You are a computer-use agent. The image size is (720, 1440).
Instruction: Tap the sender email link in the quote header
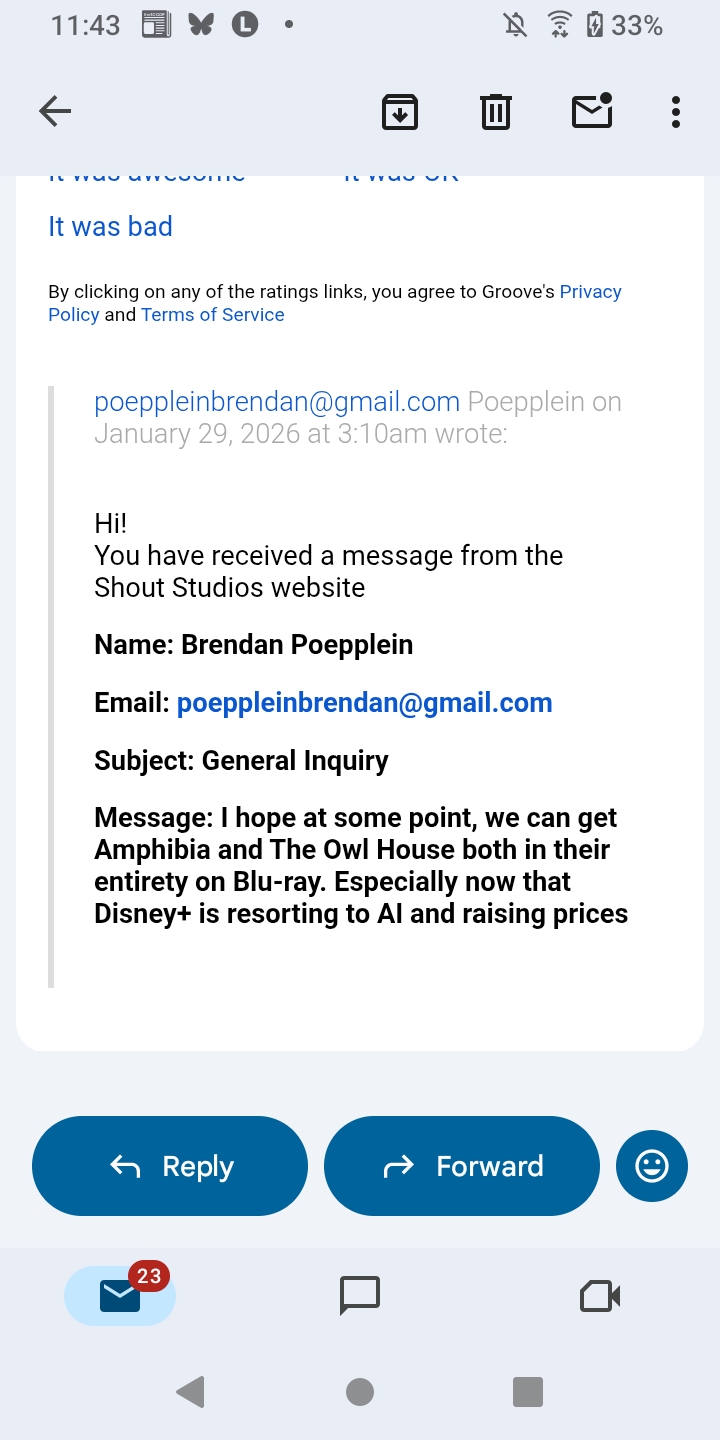click(276, 402)
